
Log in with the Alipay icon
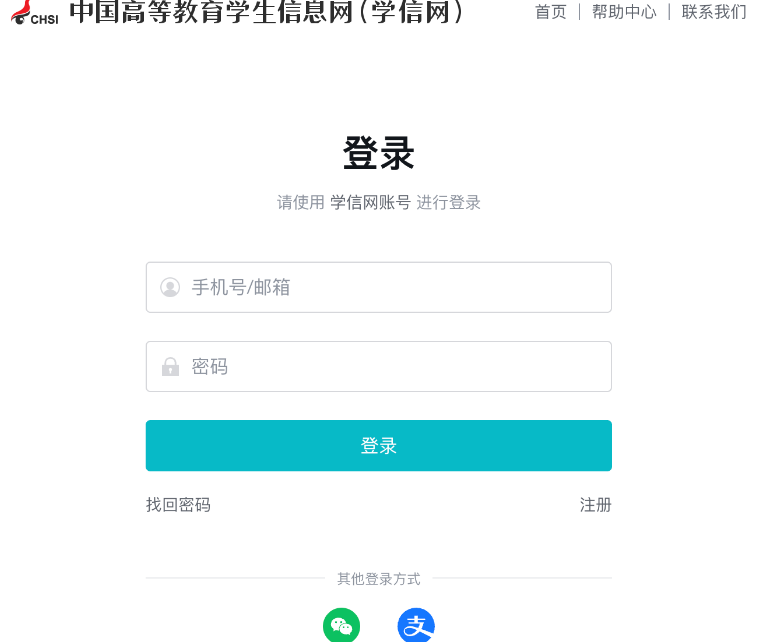[x=416, y=626]
